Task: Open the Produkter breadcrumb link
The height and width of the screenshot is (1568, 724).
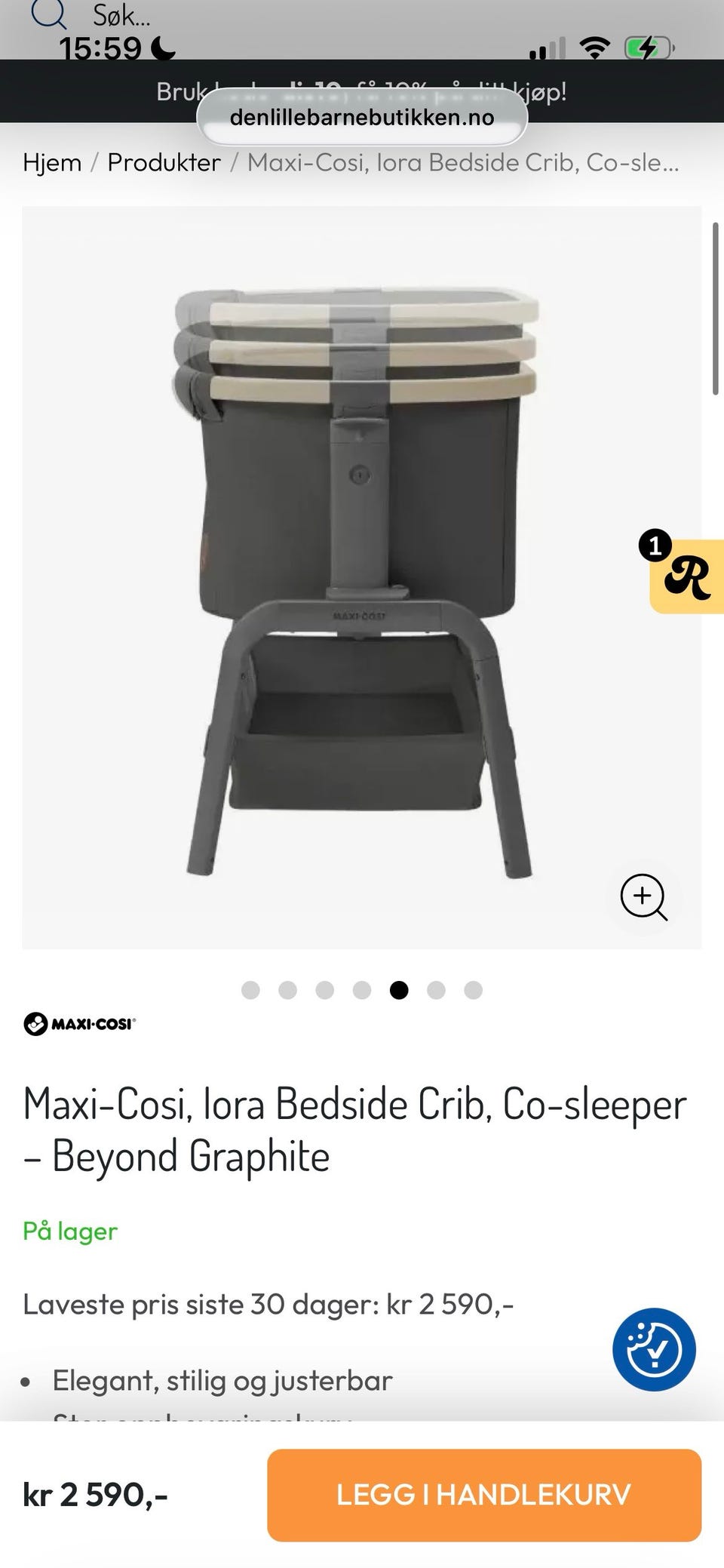Action: tap(164, 162)
